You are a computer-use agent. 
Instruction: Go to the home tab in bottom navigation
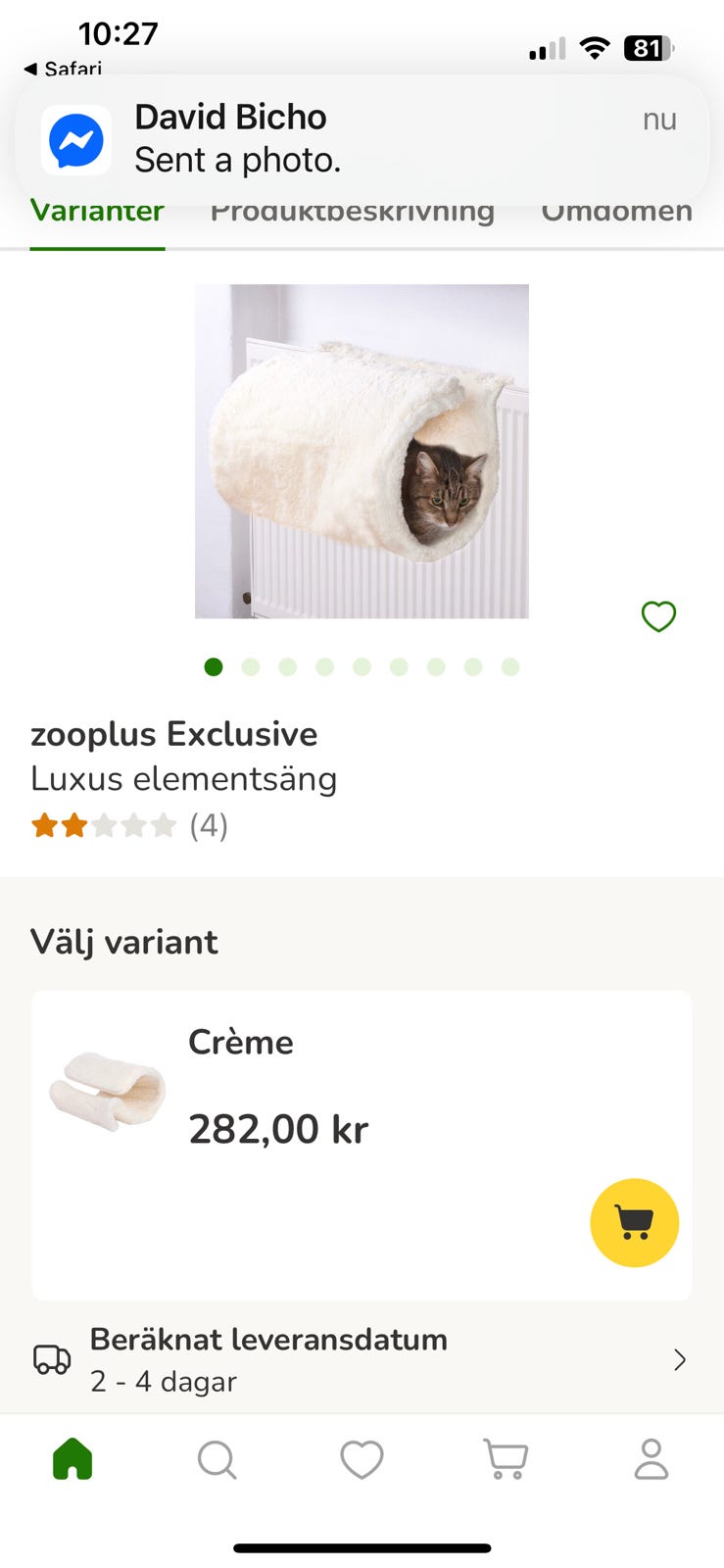[x=72, y=1458]
